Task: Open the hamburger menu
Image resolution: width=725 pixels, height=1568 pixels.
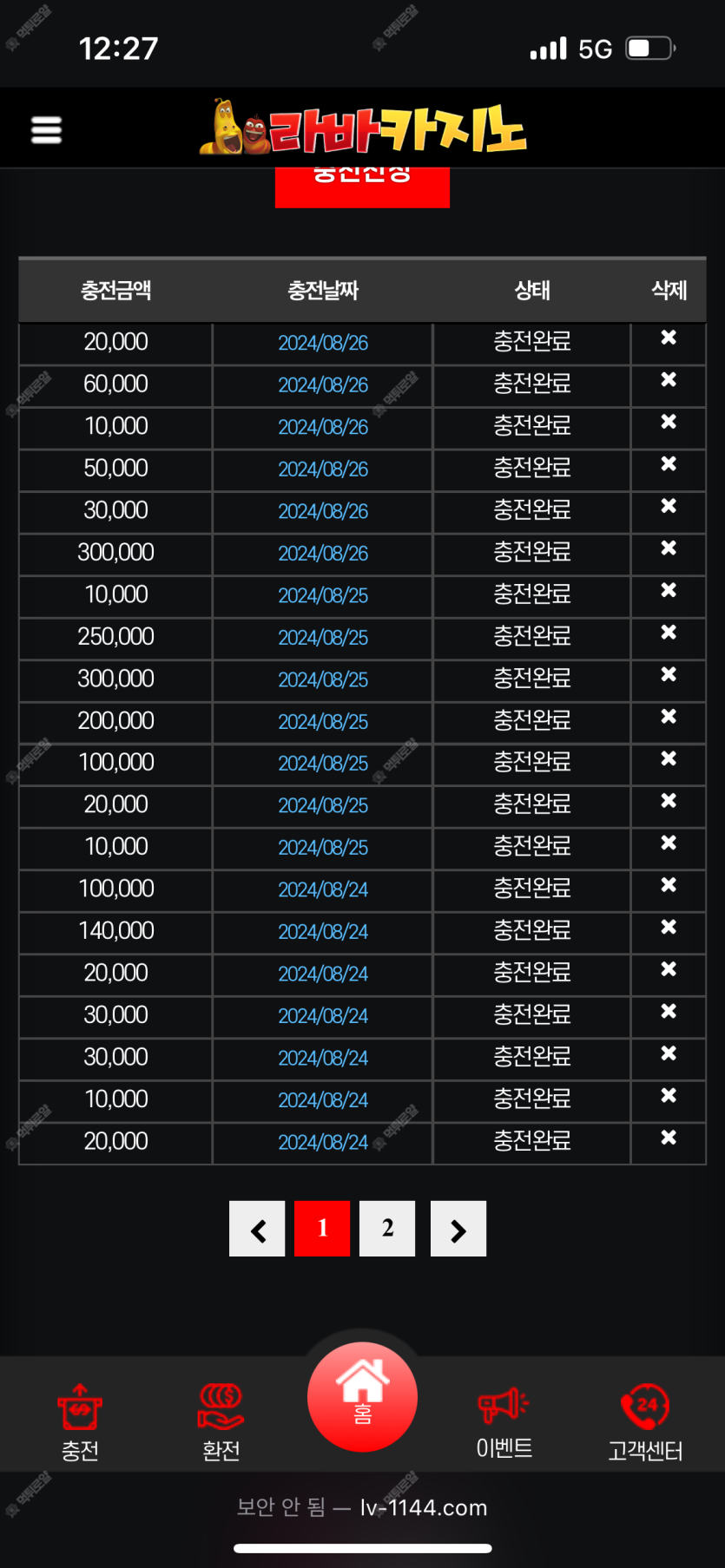Action: [46, 130]
